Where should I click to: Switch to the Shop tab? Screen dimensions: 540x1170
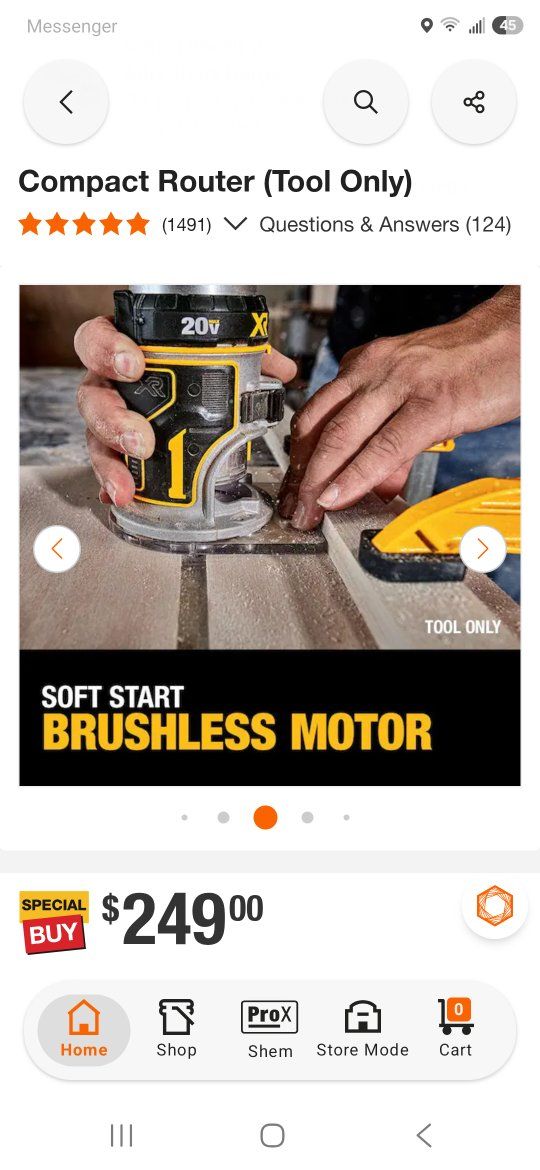click(x=177, y=1030)
